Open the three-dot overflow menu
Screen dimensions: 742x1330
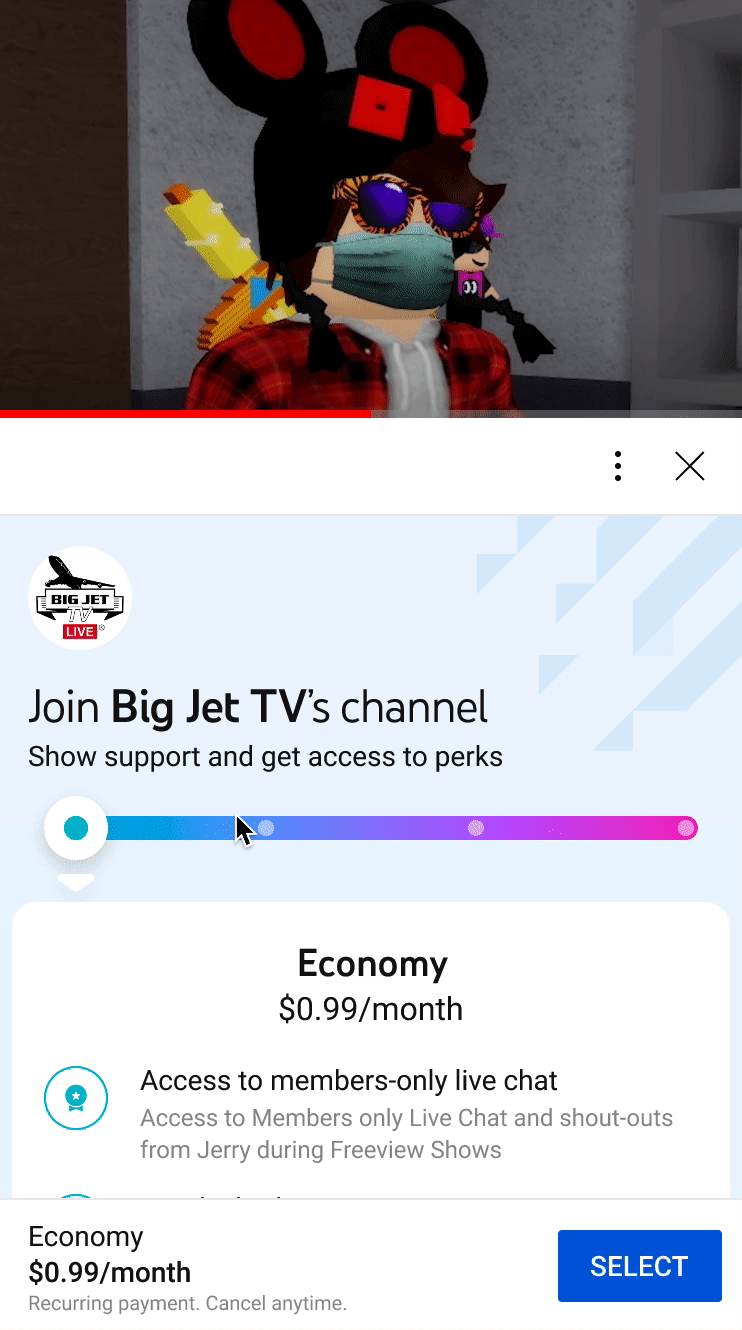(x=618, y=466)
